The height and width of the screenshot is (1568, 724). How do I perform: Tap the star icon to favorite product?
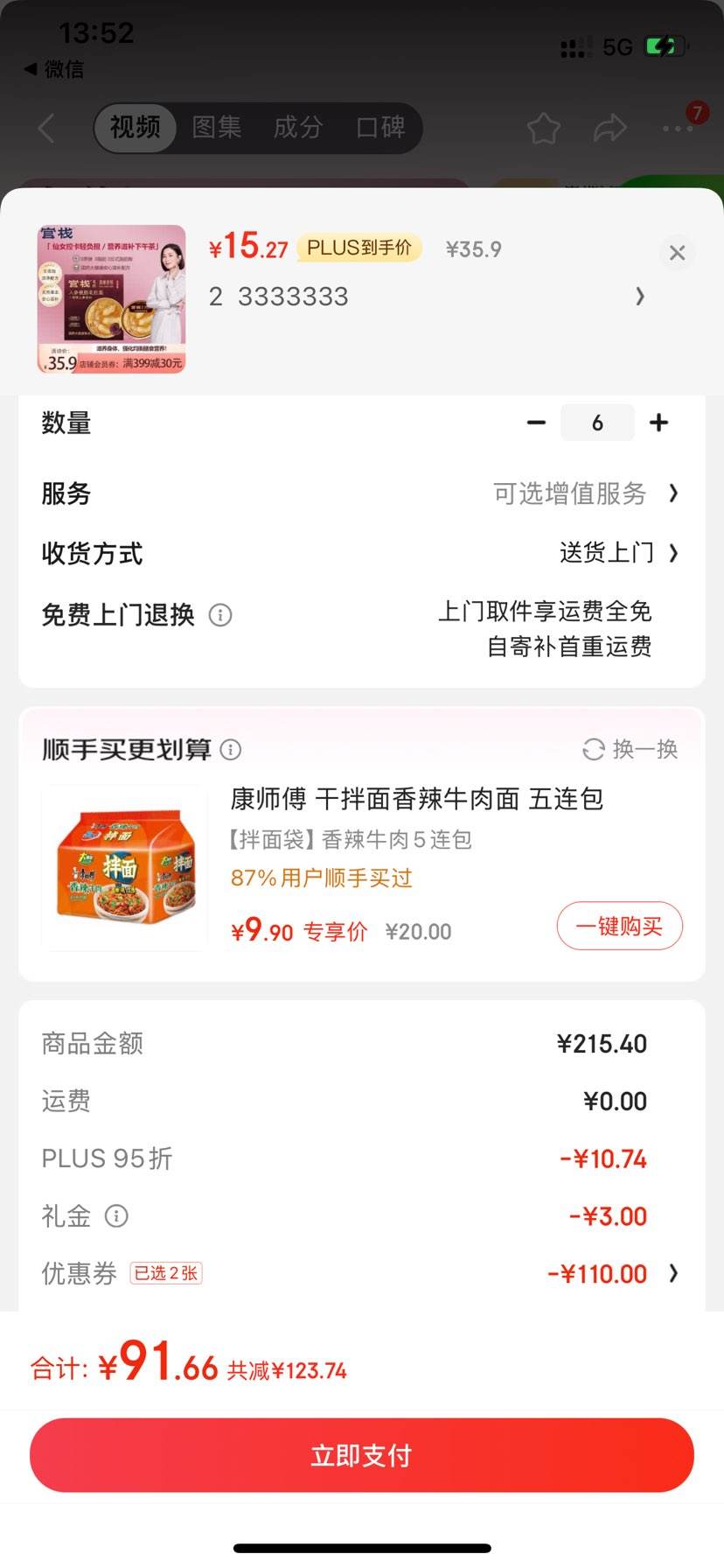(543, 128)
